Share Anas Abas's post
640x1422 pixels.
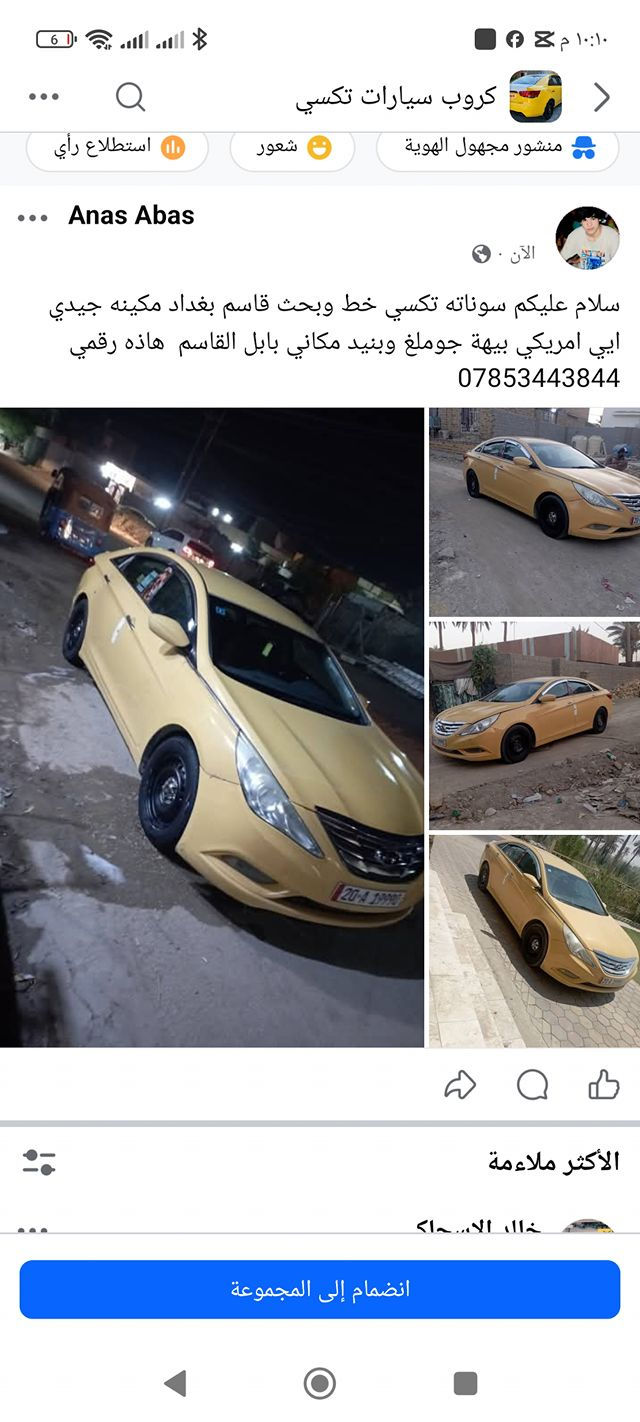(x=460, y=1085)
